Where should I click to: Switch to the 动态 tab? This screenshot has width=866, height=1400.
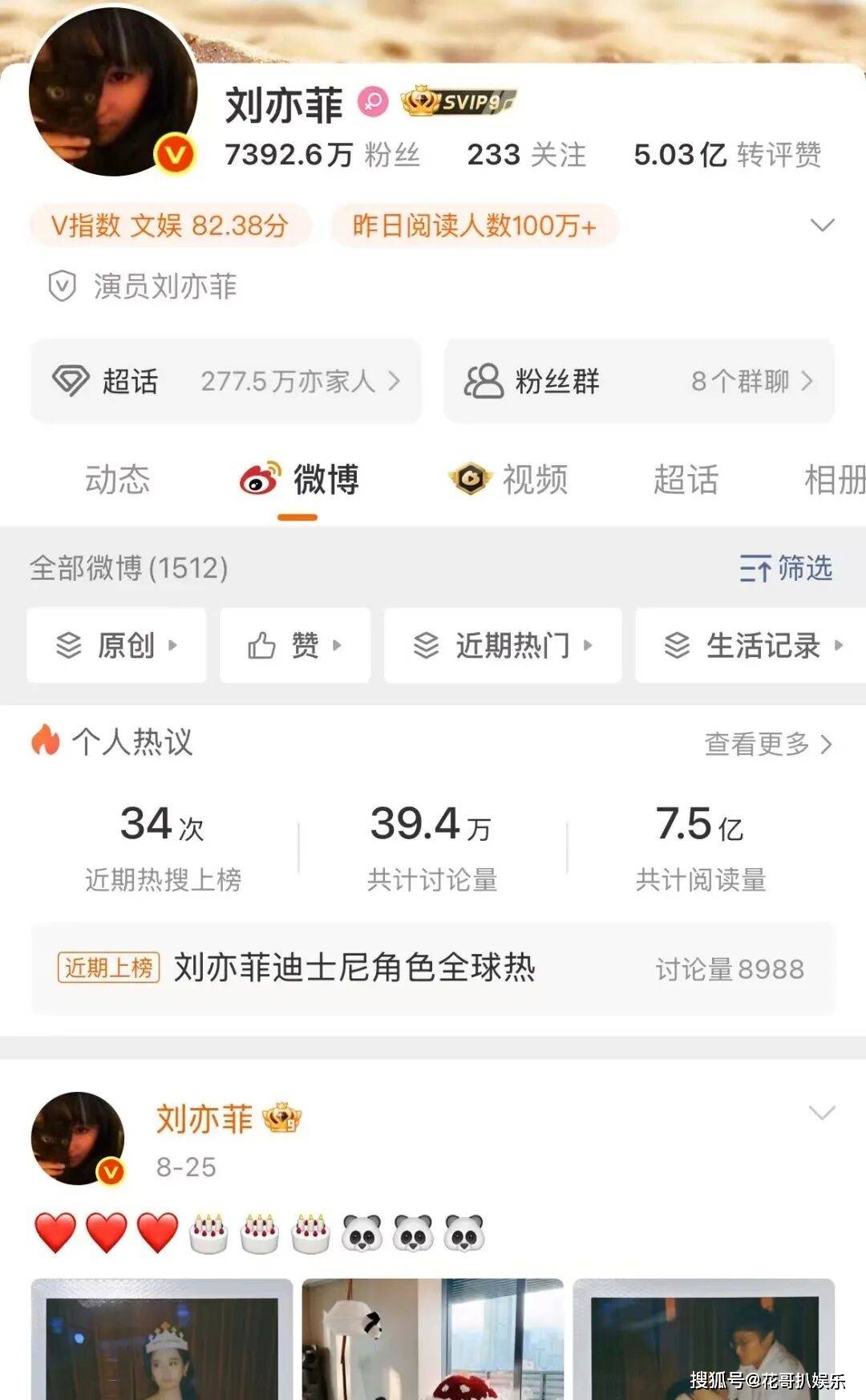[118, 480]
